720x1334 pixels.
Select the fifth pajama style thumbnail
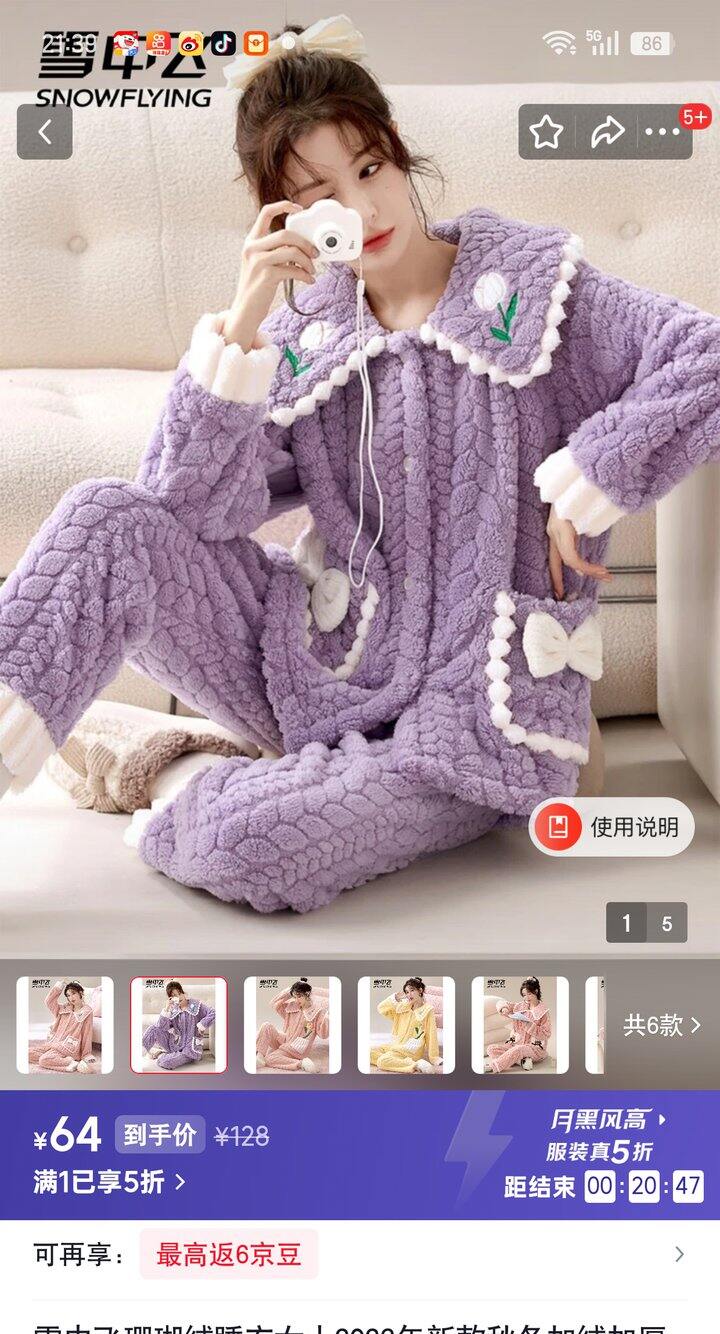pyautogui.click(x=520, y=1025)
